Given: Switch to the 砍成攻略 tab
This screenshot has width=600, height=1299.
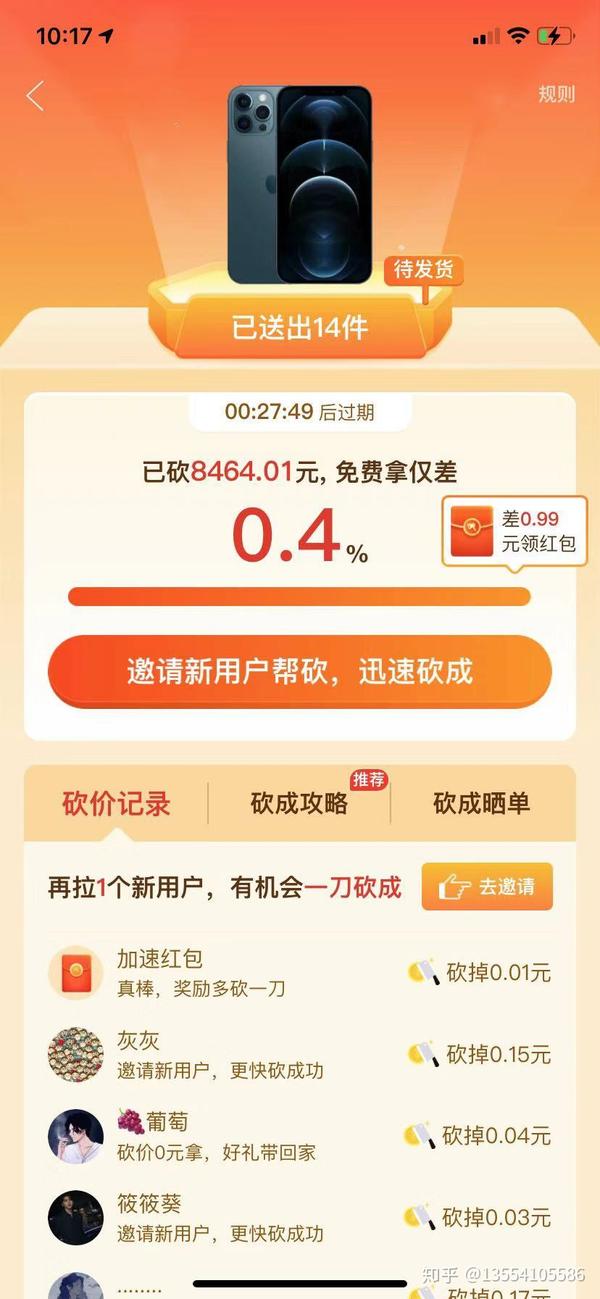Looking at the screenshot, I should (x=299, y=803).
